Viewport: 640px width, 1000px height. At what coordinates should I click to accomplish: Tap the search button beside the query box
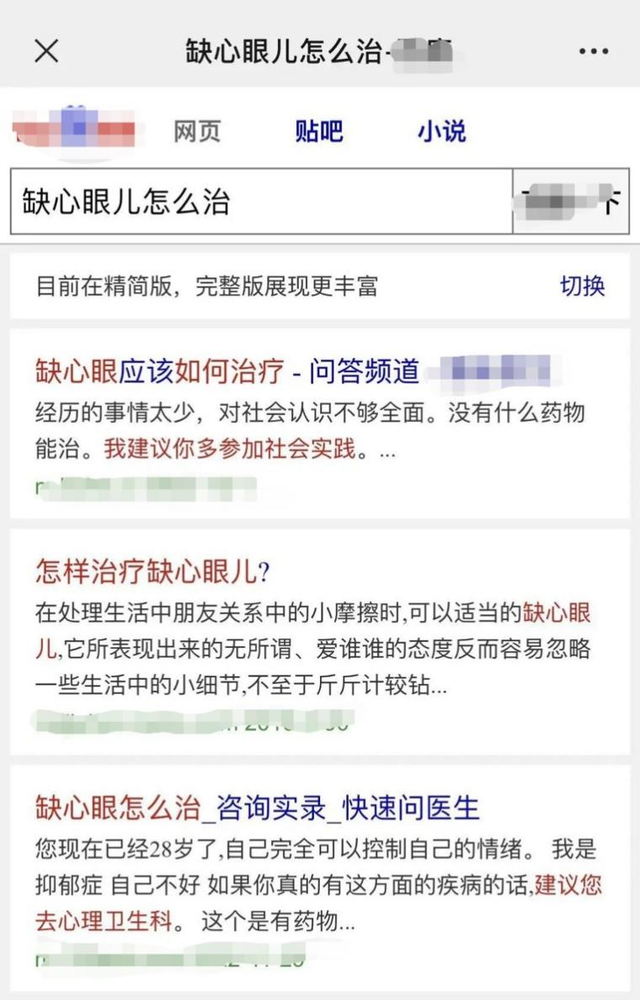pyautogui.click(x=571, y=202)
